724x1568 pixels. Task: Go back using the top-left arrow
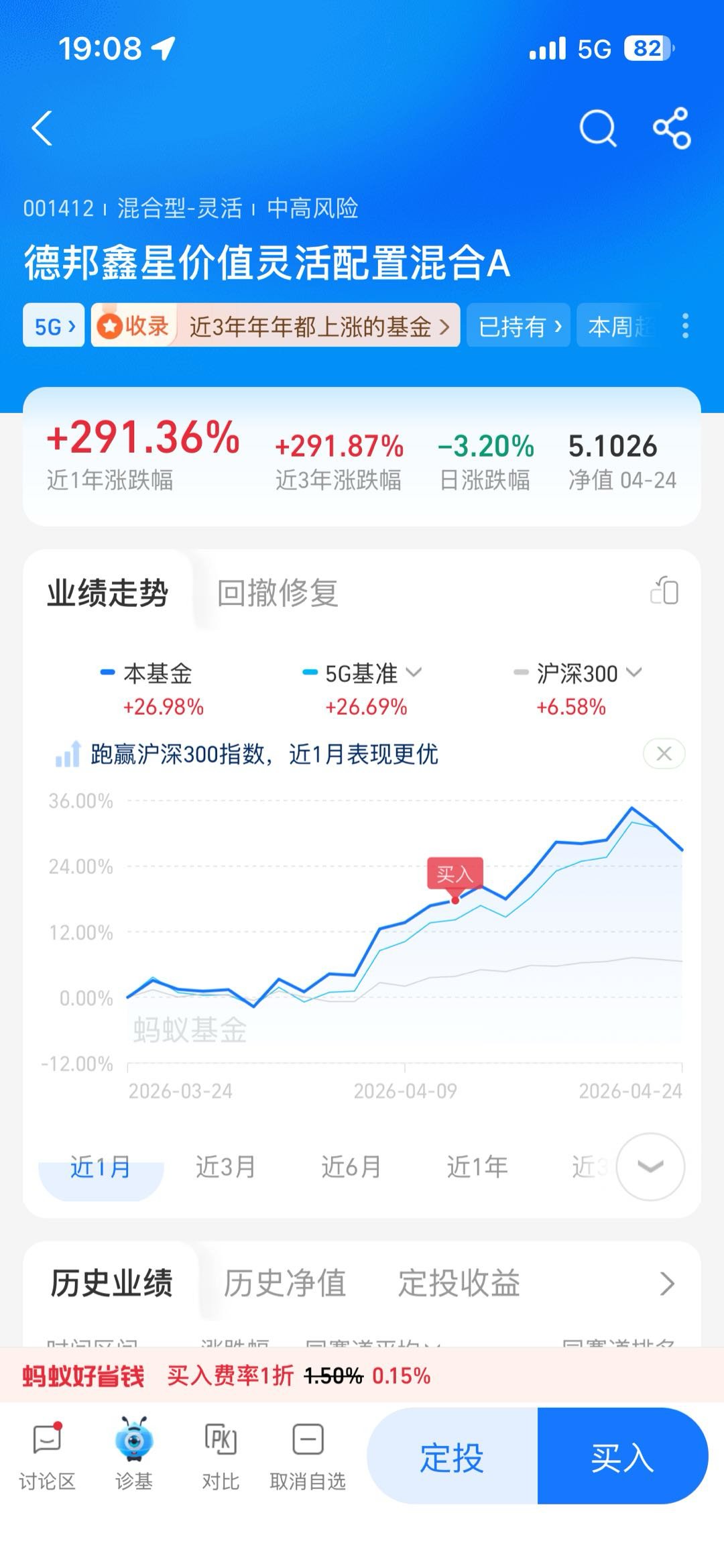(x=42, y=128)
